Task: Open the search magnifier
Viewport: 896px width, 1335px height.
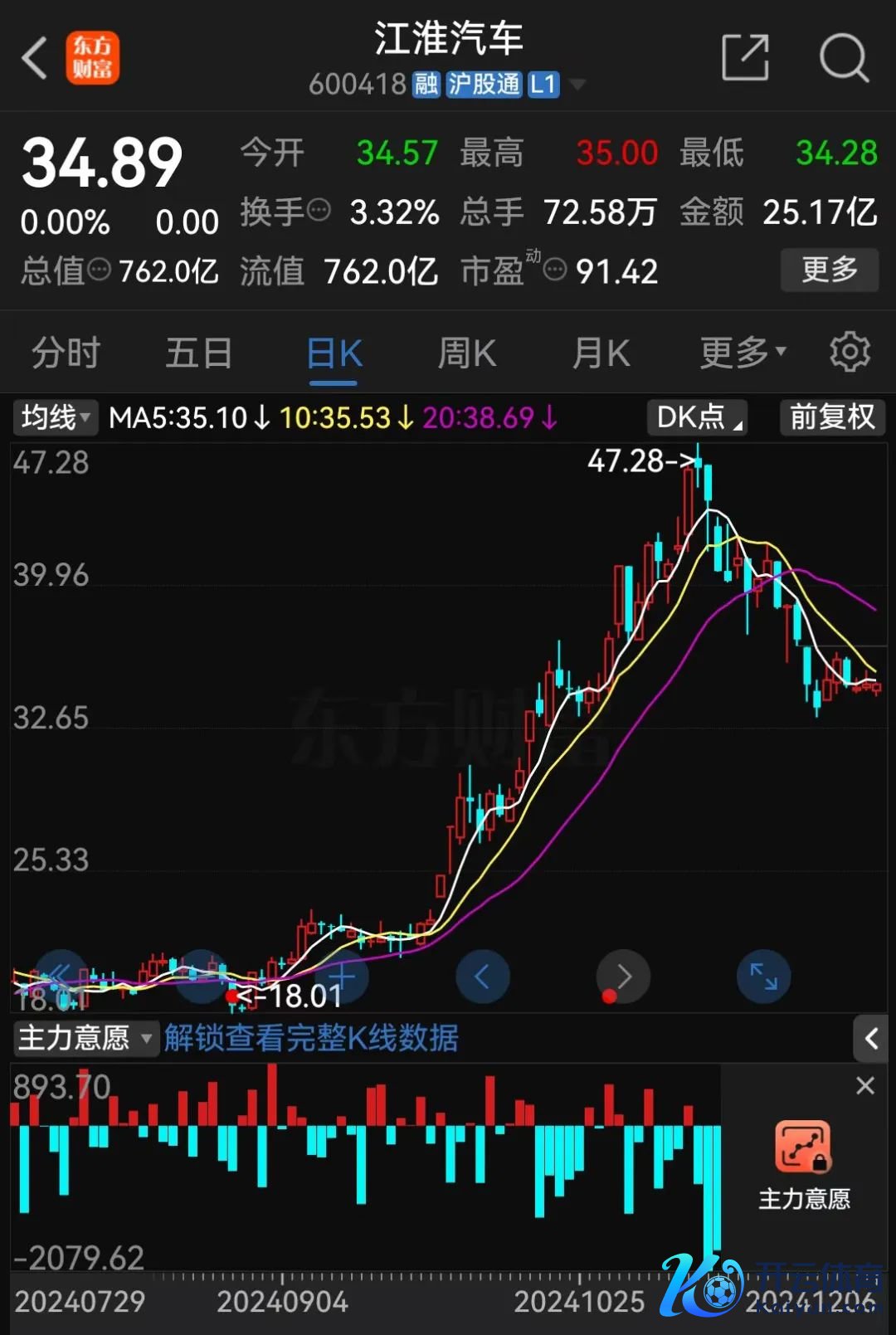Action: coord(843,57)
